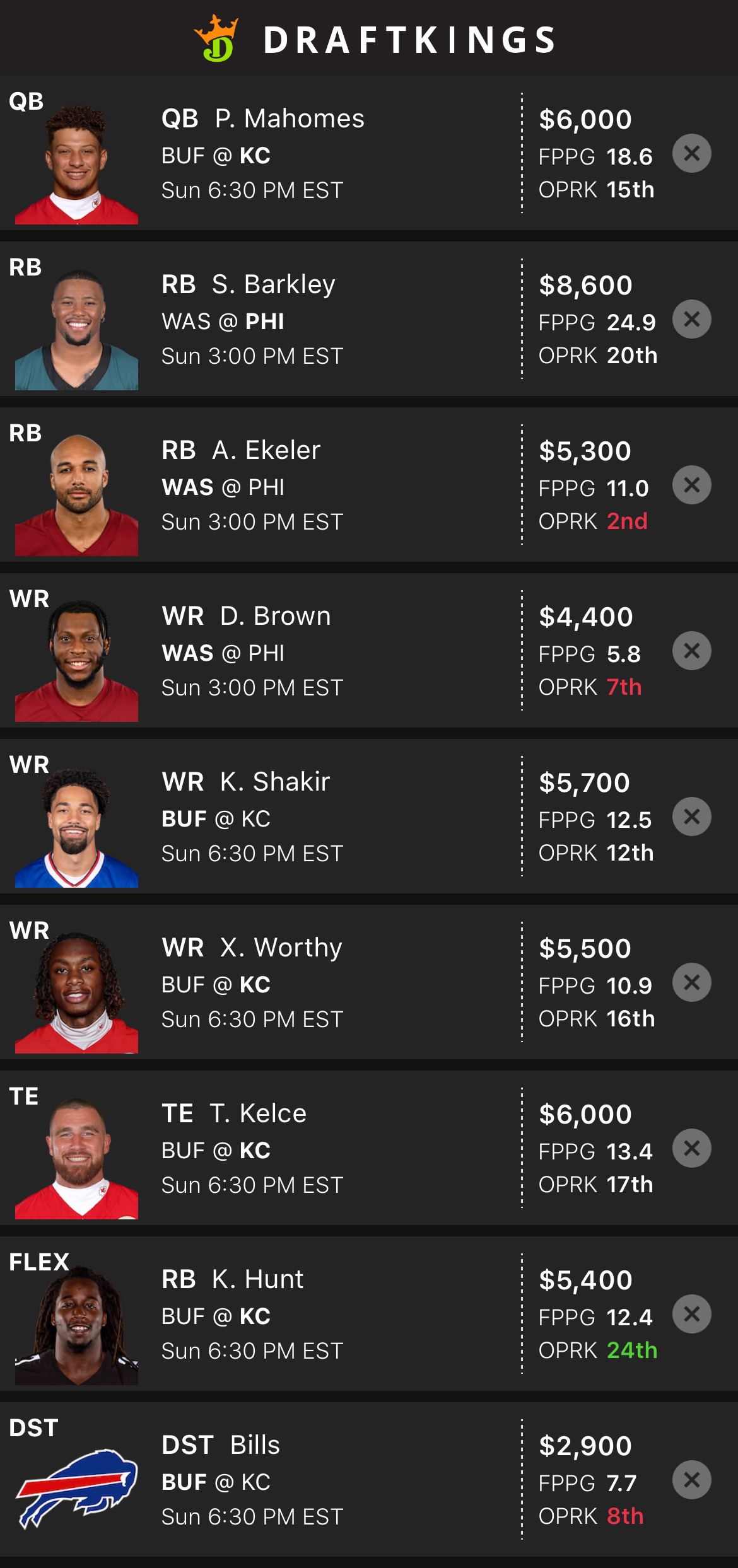Open X. Worthy player details

(x=280, y=948)
